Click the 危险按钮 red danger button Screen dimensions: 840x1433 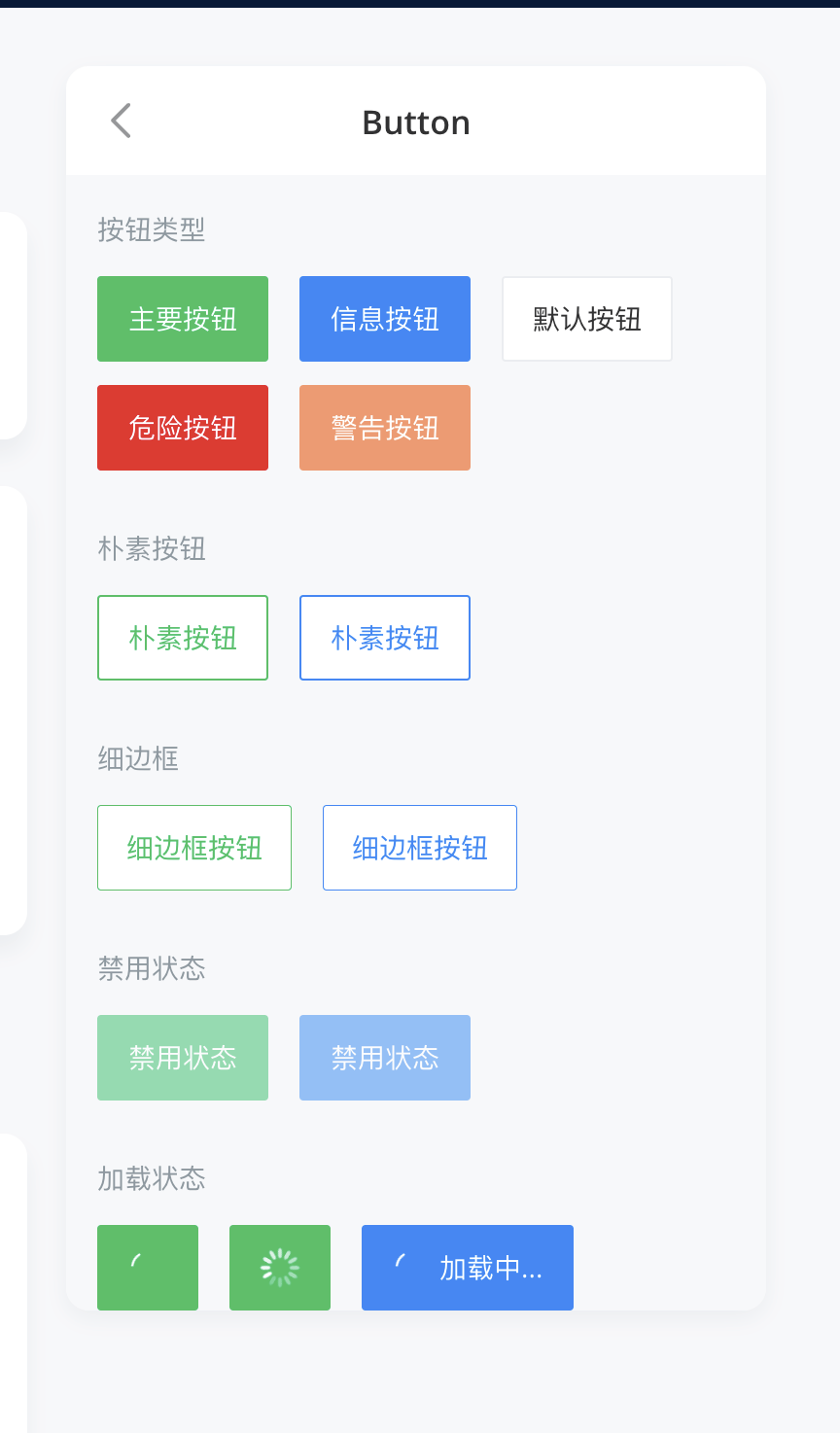pos(182,427)
